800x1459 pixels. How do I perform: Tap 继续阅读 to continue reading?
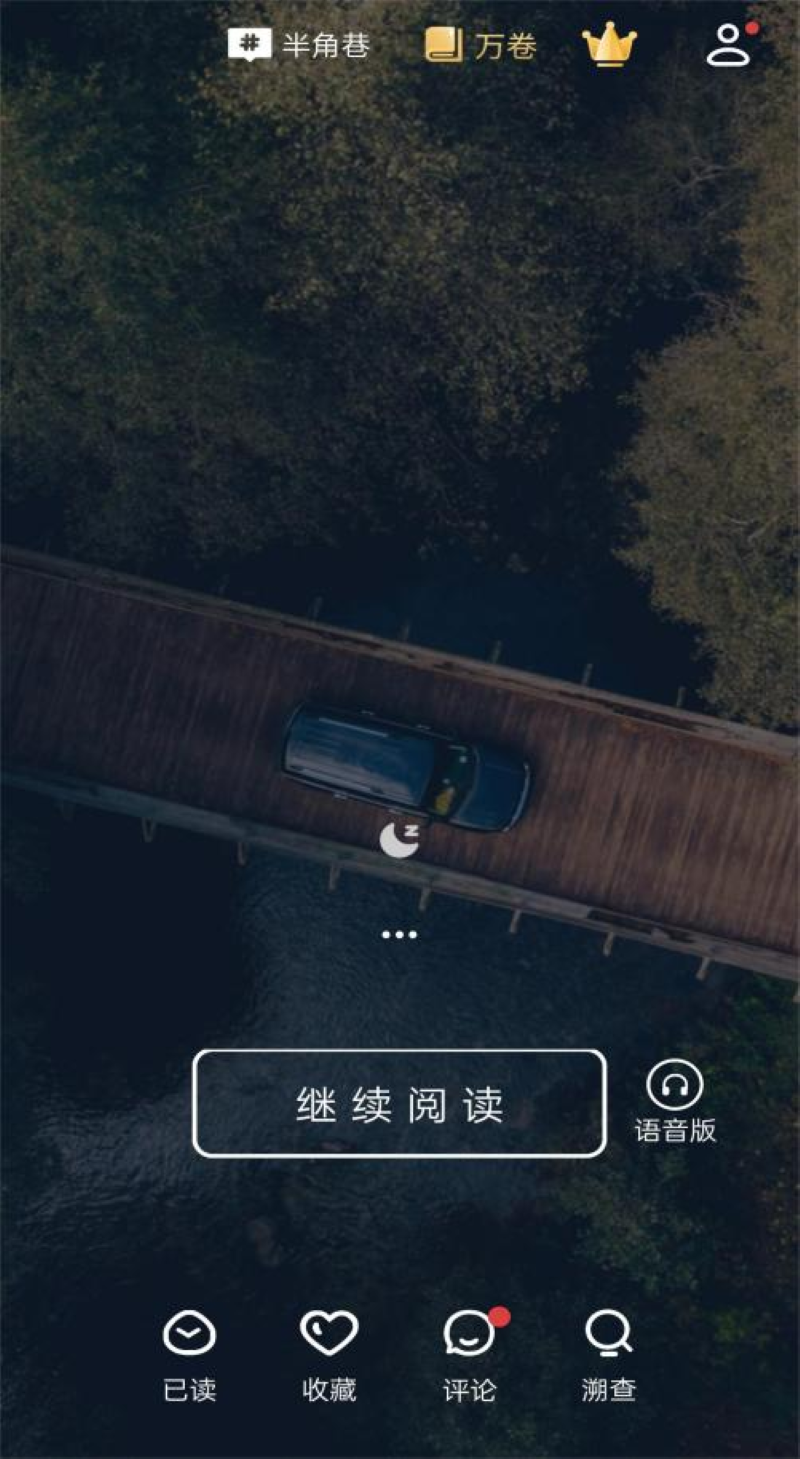[399, 1104]
